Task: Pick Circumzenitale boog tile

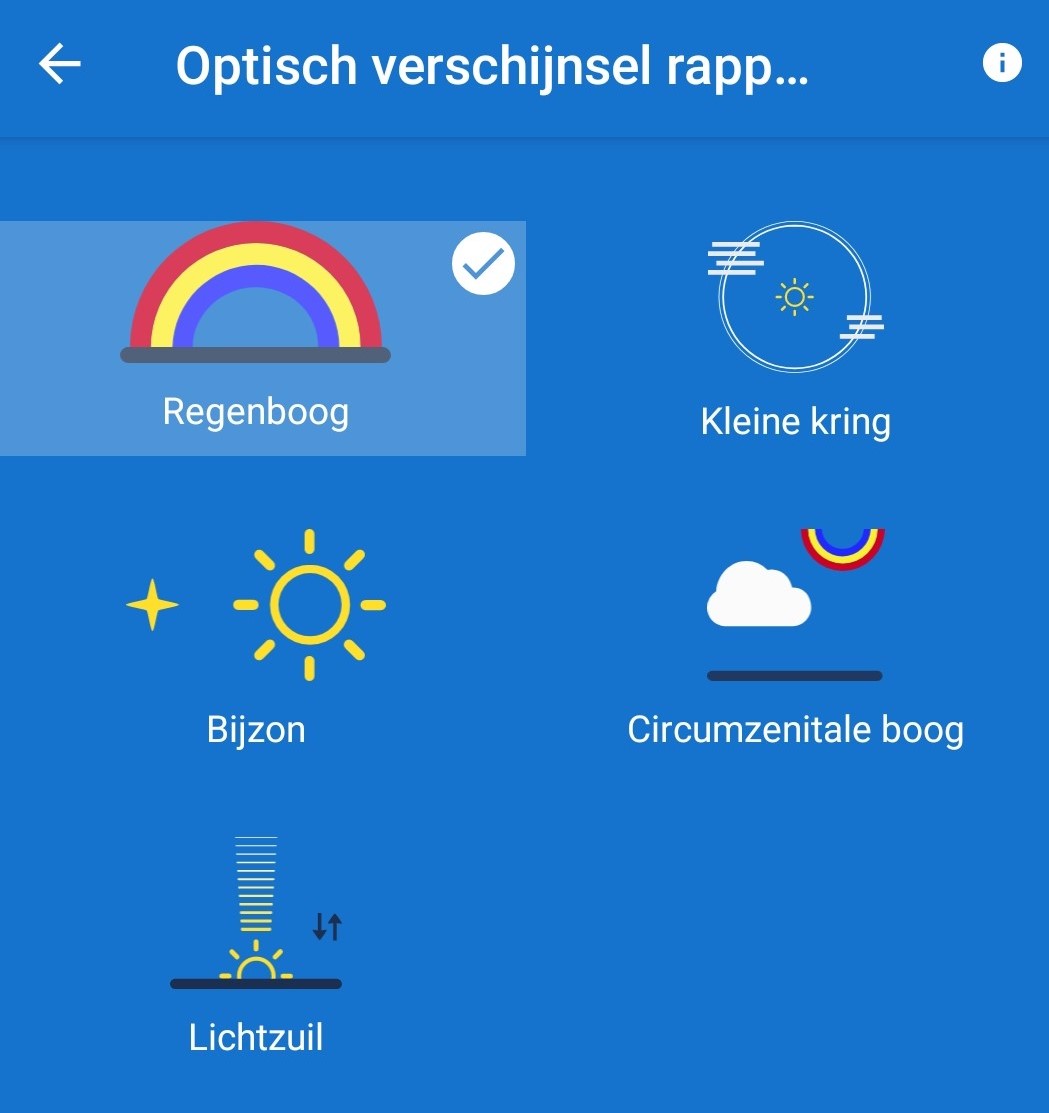Action: 795,640
